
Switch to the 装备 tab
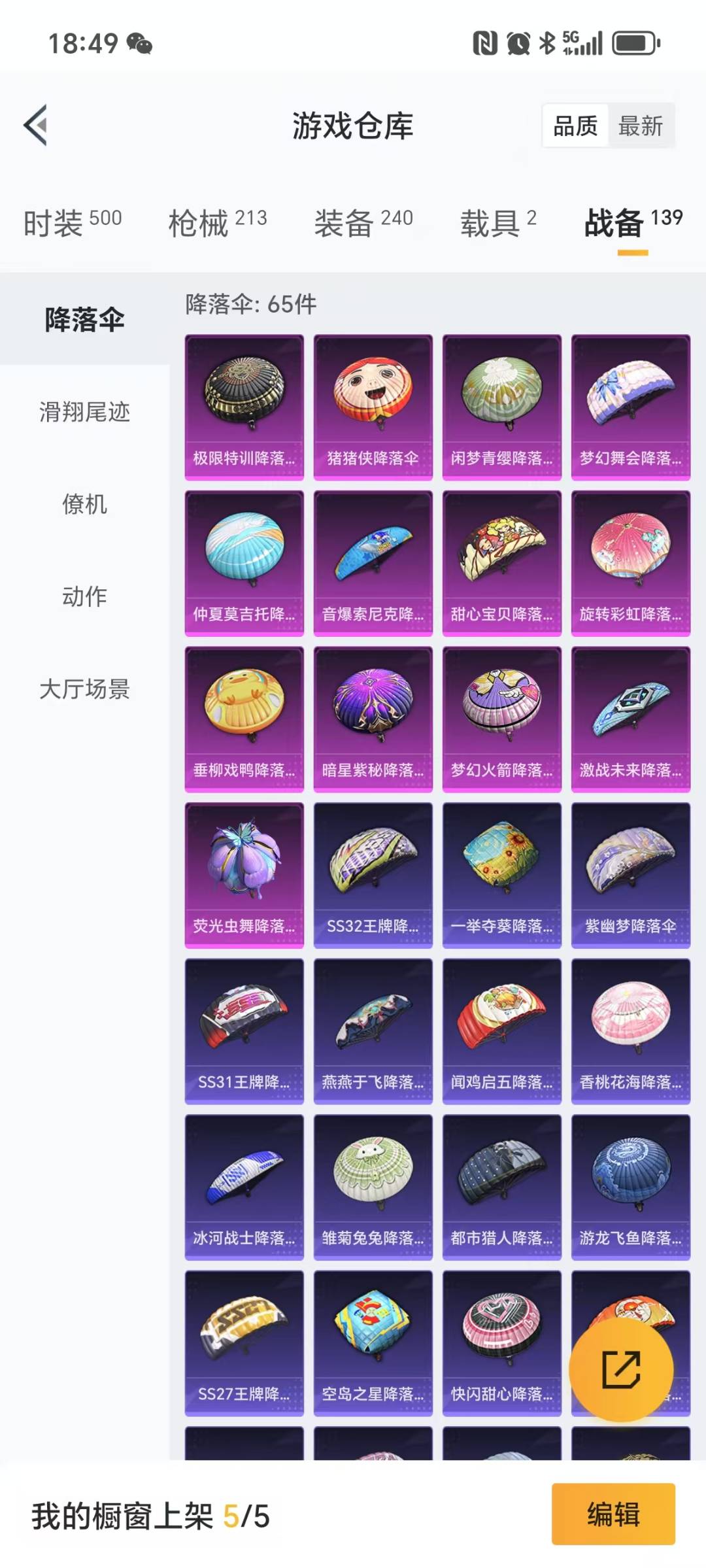[363, 222]
